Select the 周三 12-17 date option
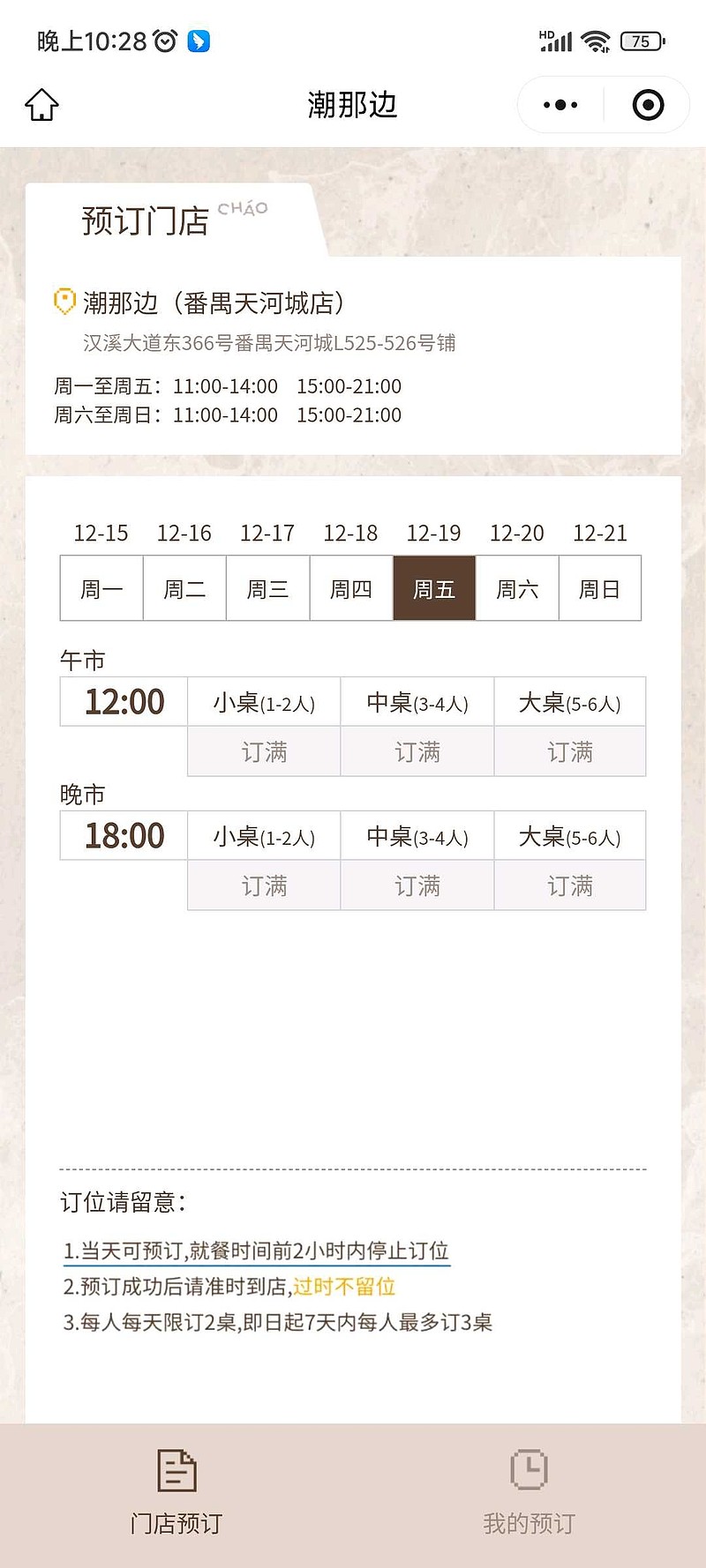 coord(267,588)
